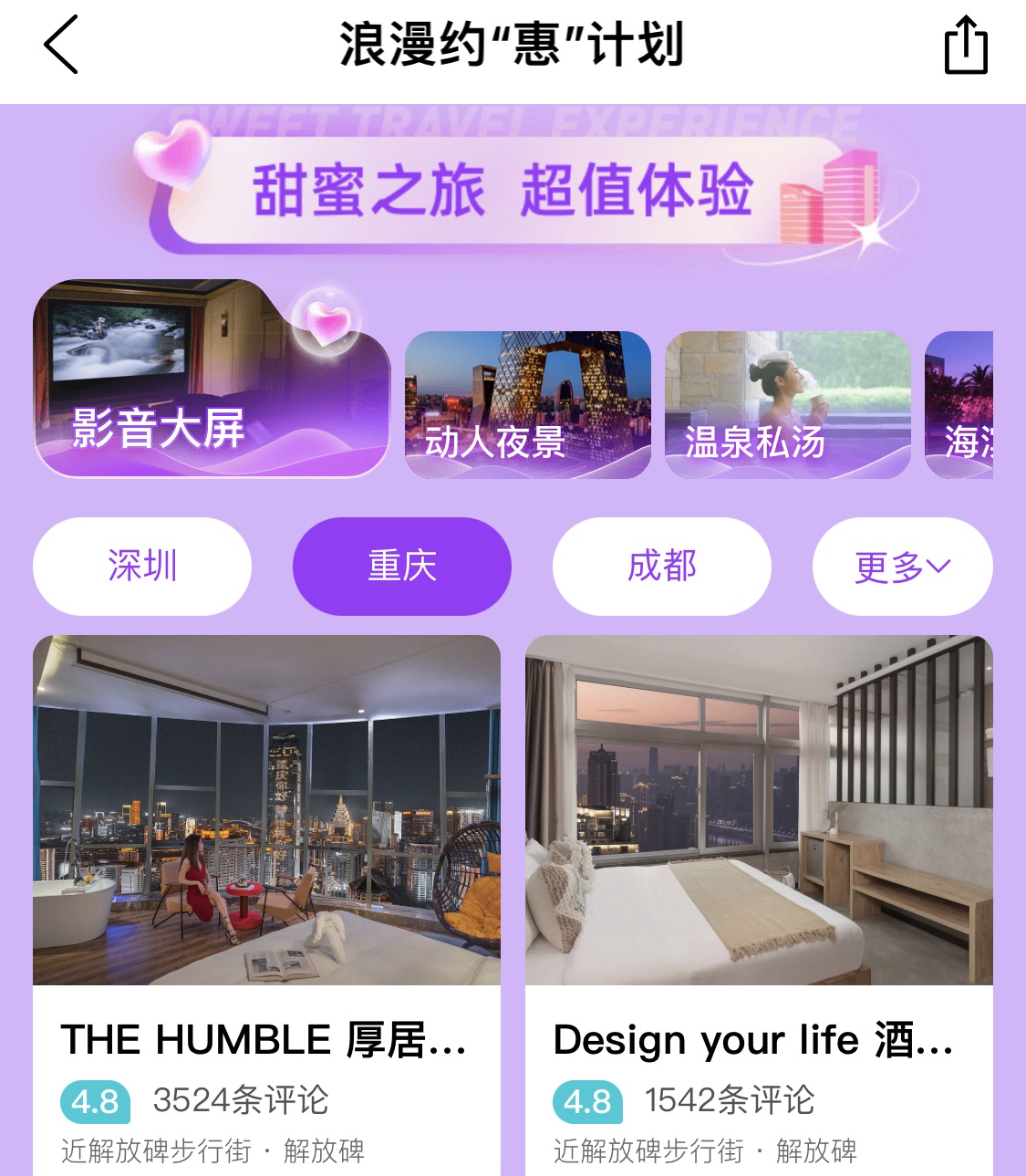Select the 重庆 city chip

click(x=401, y=566)
